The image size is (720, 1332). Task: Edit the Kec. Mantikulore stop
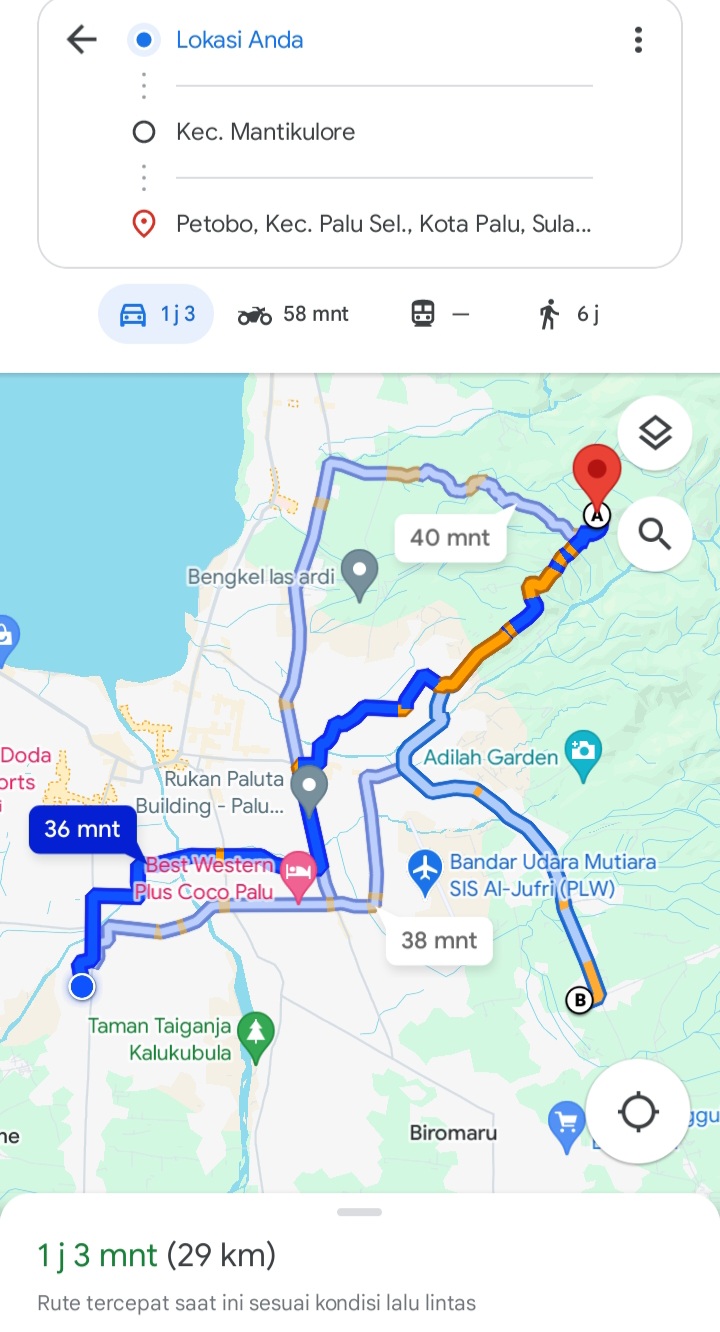point(384,132)
